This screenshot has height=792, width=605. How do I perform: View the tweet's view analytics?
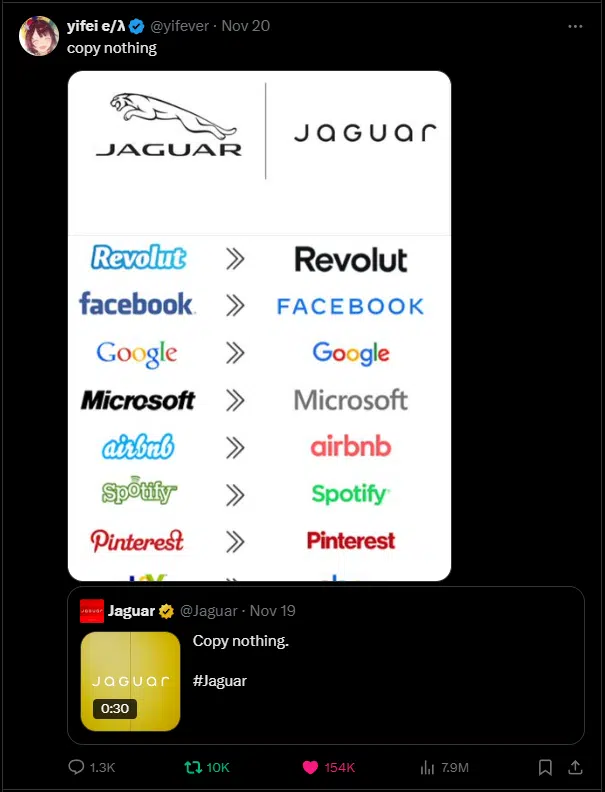tap(428, 767)
